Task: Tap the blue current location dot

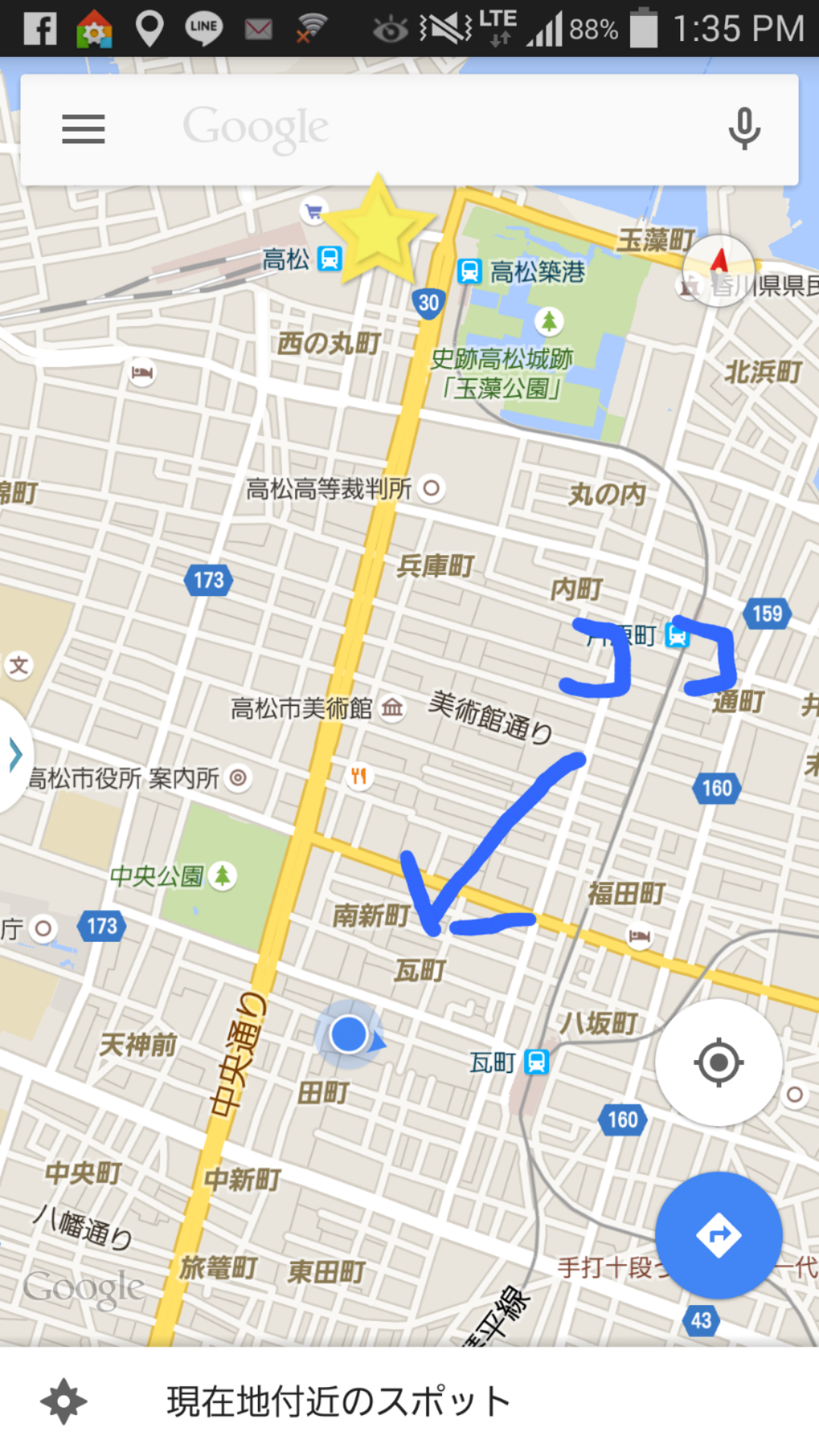Action: pos(349,1035)
